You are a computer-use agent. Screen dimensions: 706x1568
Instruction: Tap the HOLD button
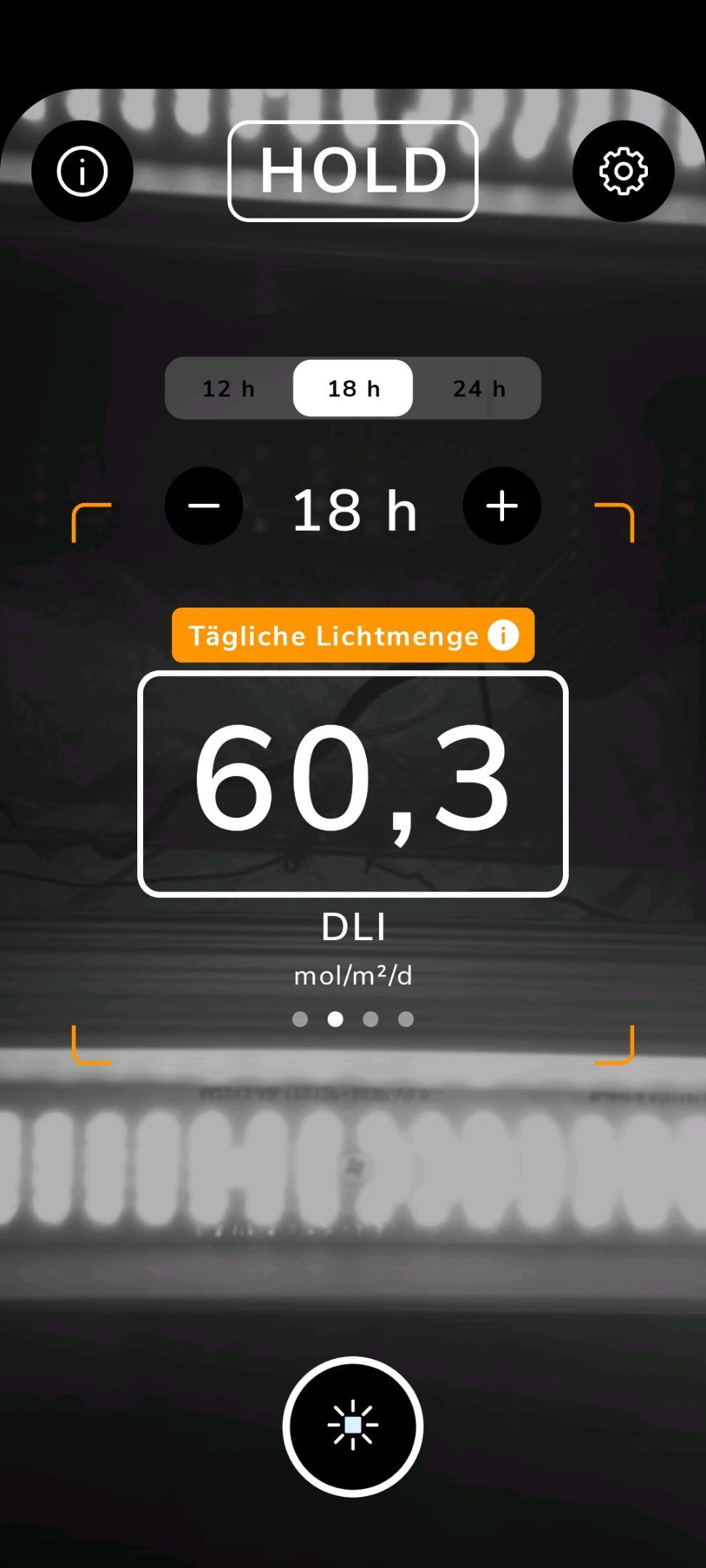tap(353, 171)
